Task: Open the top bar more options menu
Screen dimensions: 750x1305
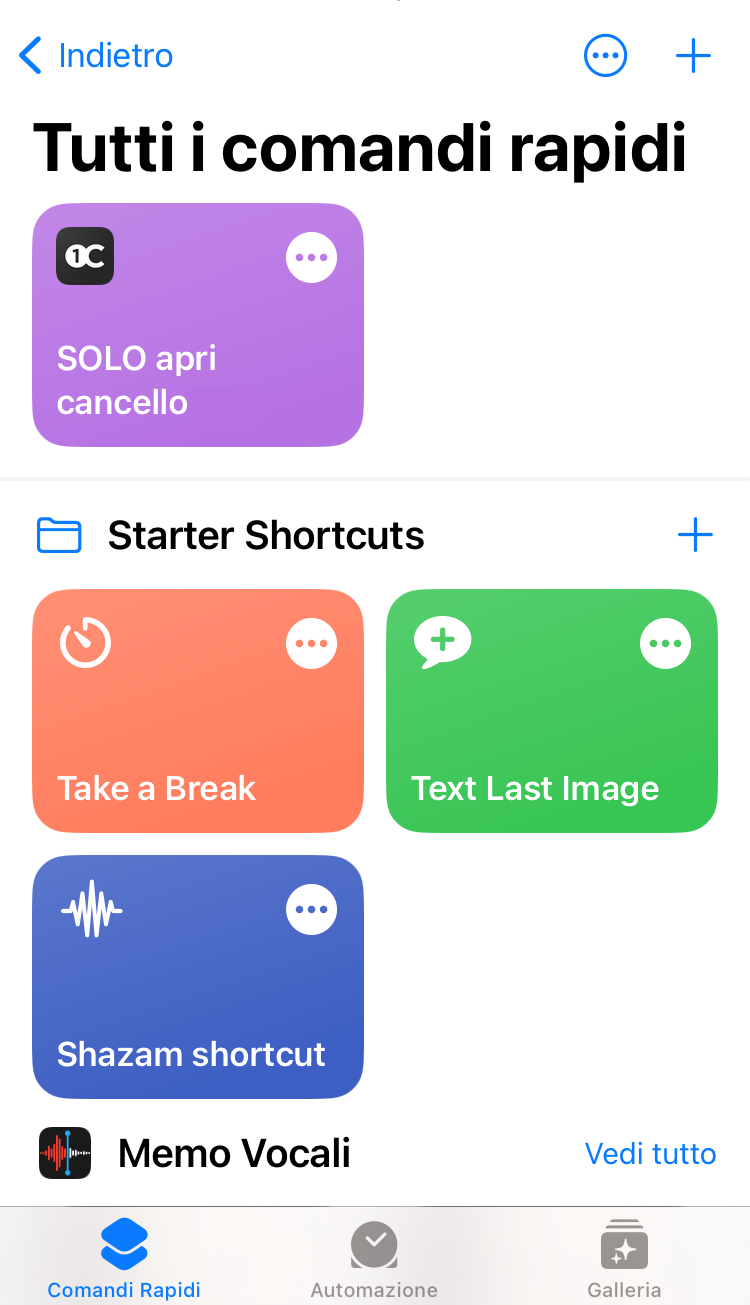Action: [605, 56]
